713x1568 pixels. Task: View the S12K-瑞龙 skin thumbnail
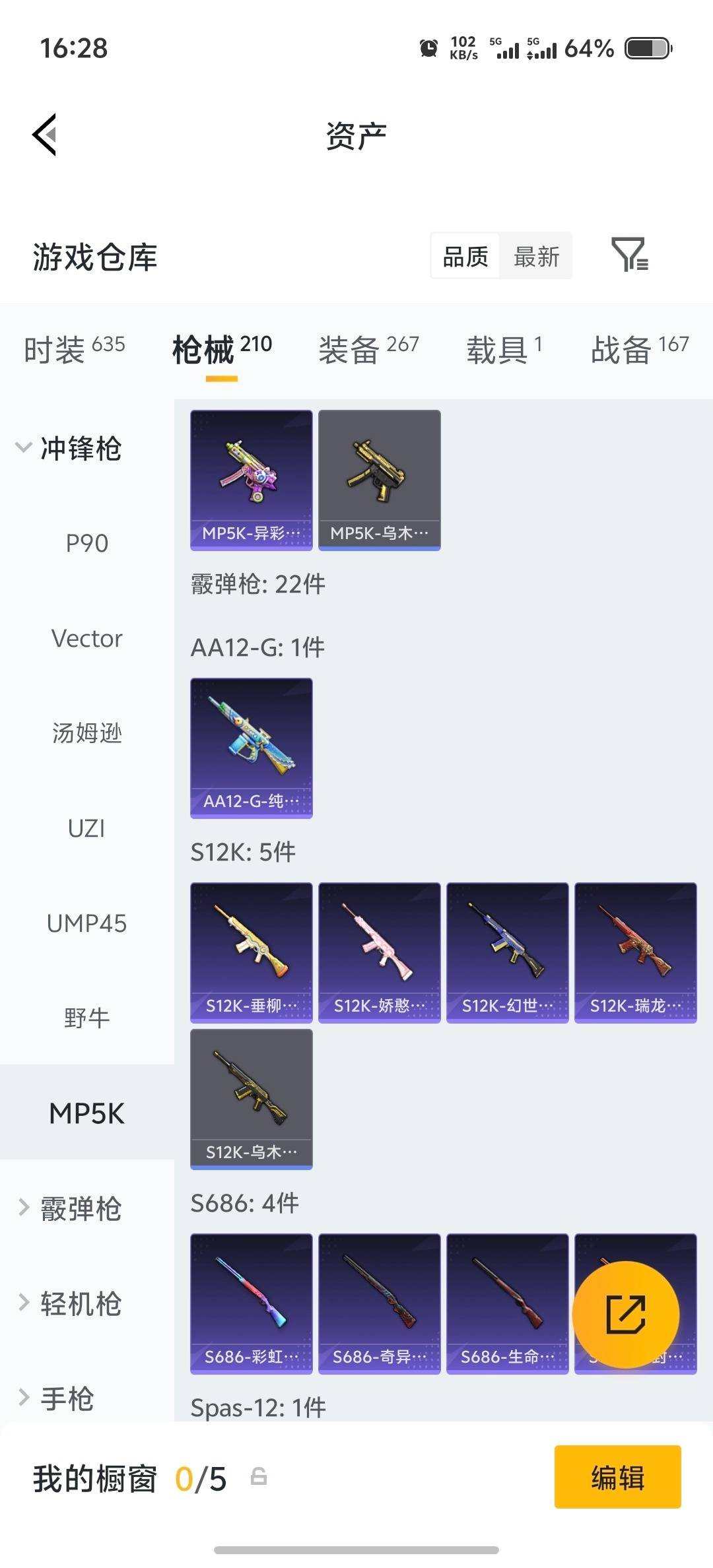pyautogui.click(x=635, y=952)
